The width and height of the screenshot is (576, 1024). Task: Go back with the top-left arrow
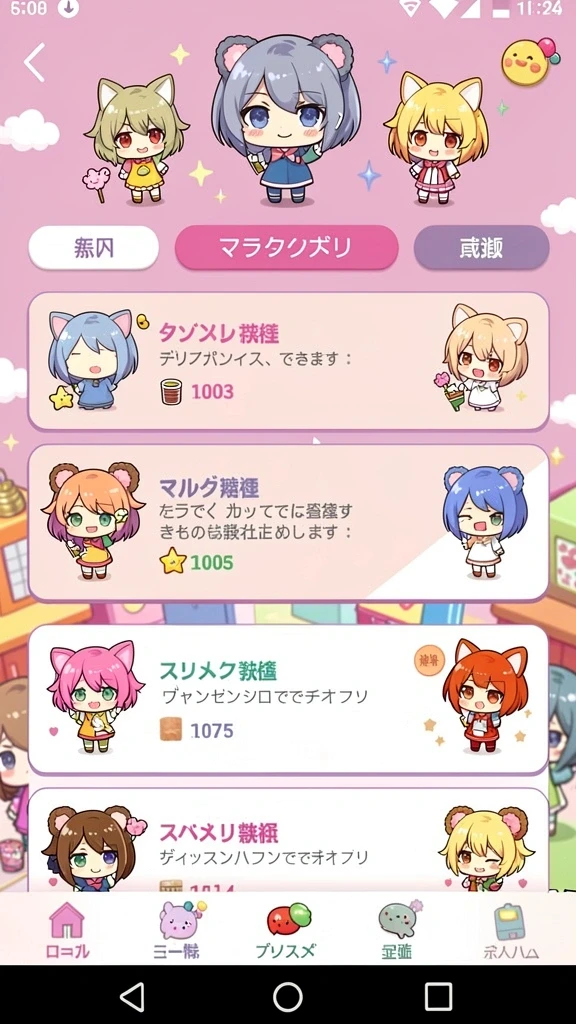(35, 63)
